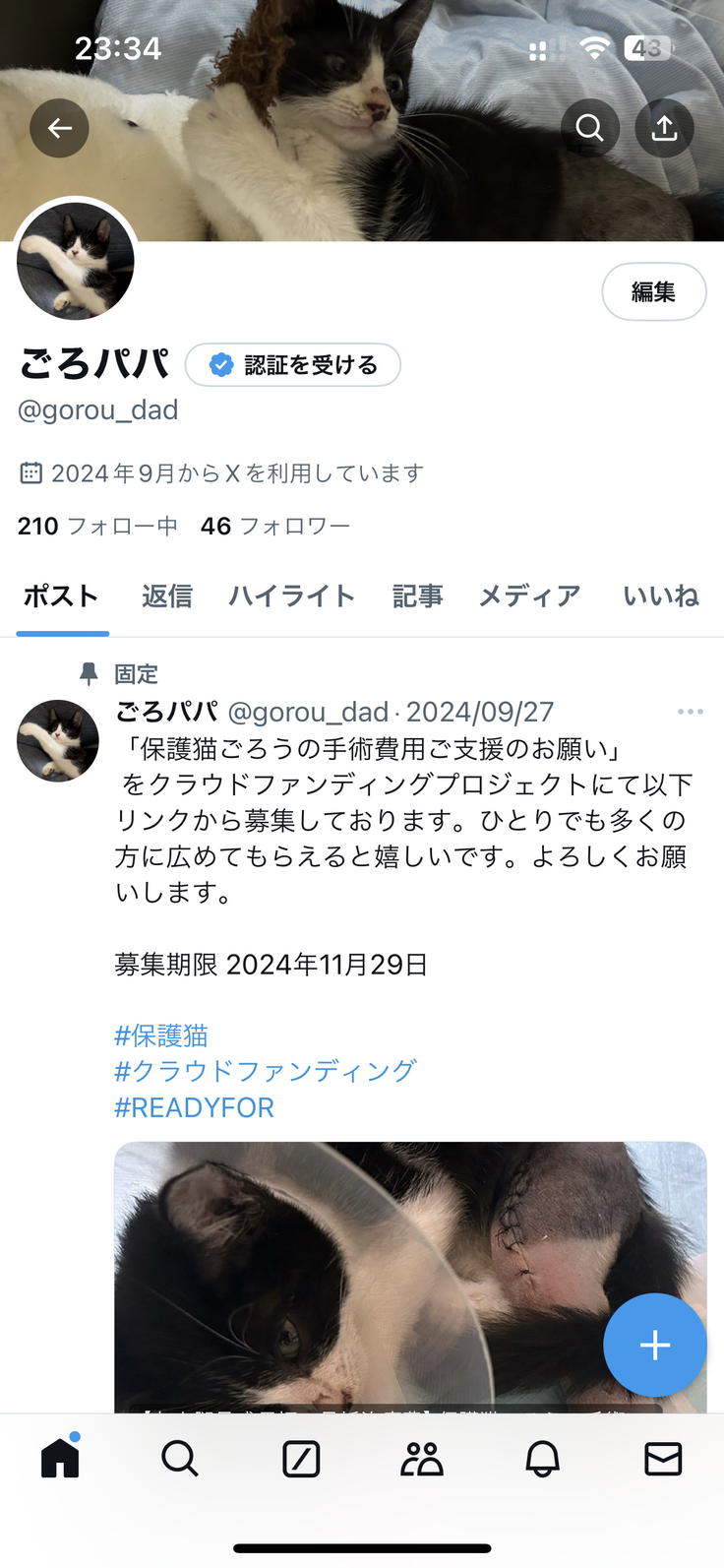Follow the #クラウドファンディング hashtag link
The width and height of the screenshot is (724, 1568).
266,1071
